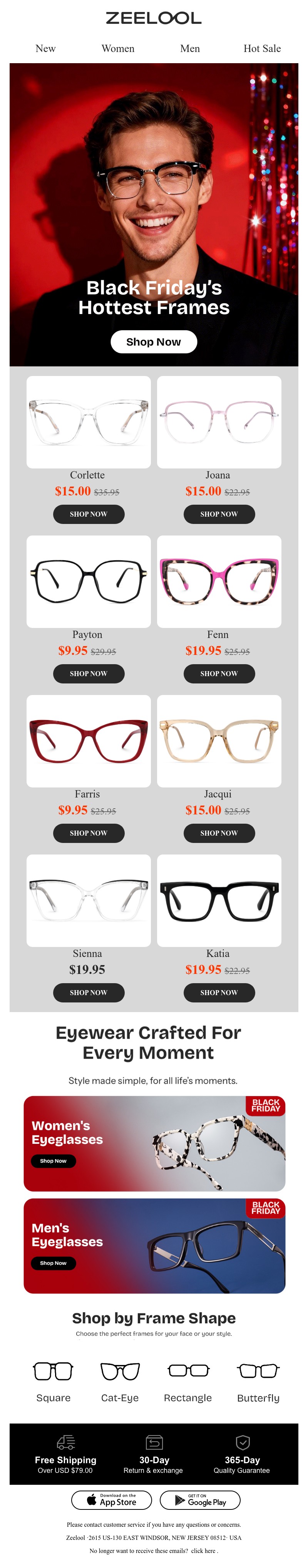Download on the App Store
This screenshot has width=308, height=1568.
click(x=111, y=1501)
